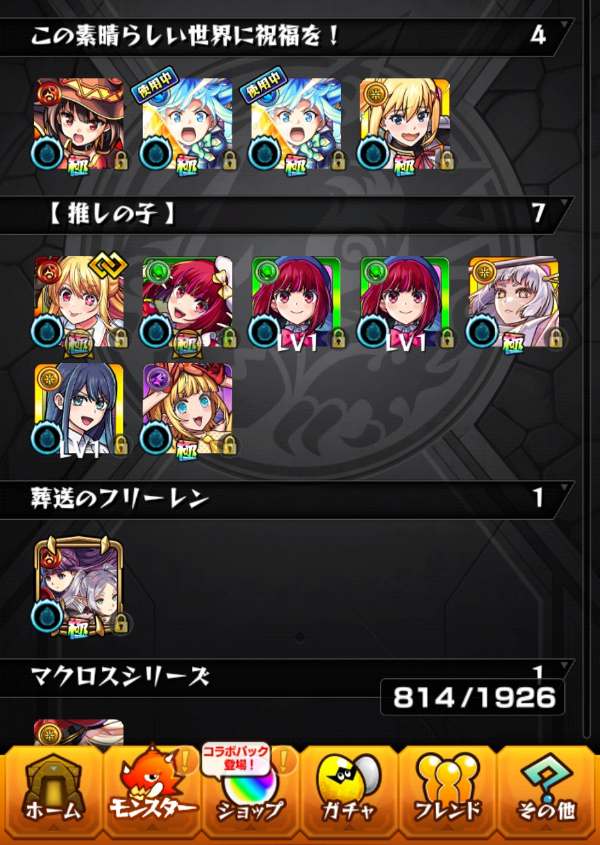The width and height of the screenshot is (600, 845).
Task: Select the first monster in the この素晴らしい世界に祝福を! row
Action: click(x=79, y=123)
